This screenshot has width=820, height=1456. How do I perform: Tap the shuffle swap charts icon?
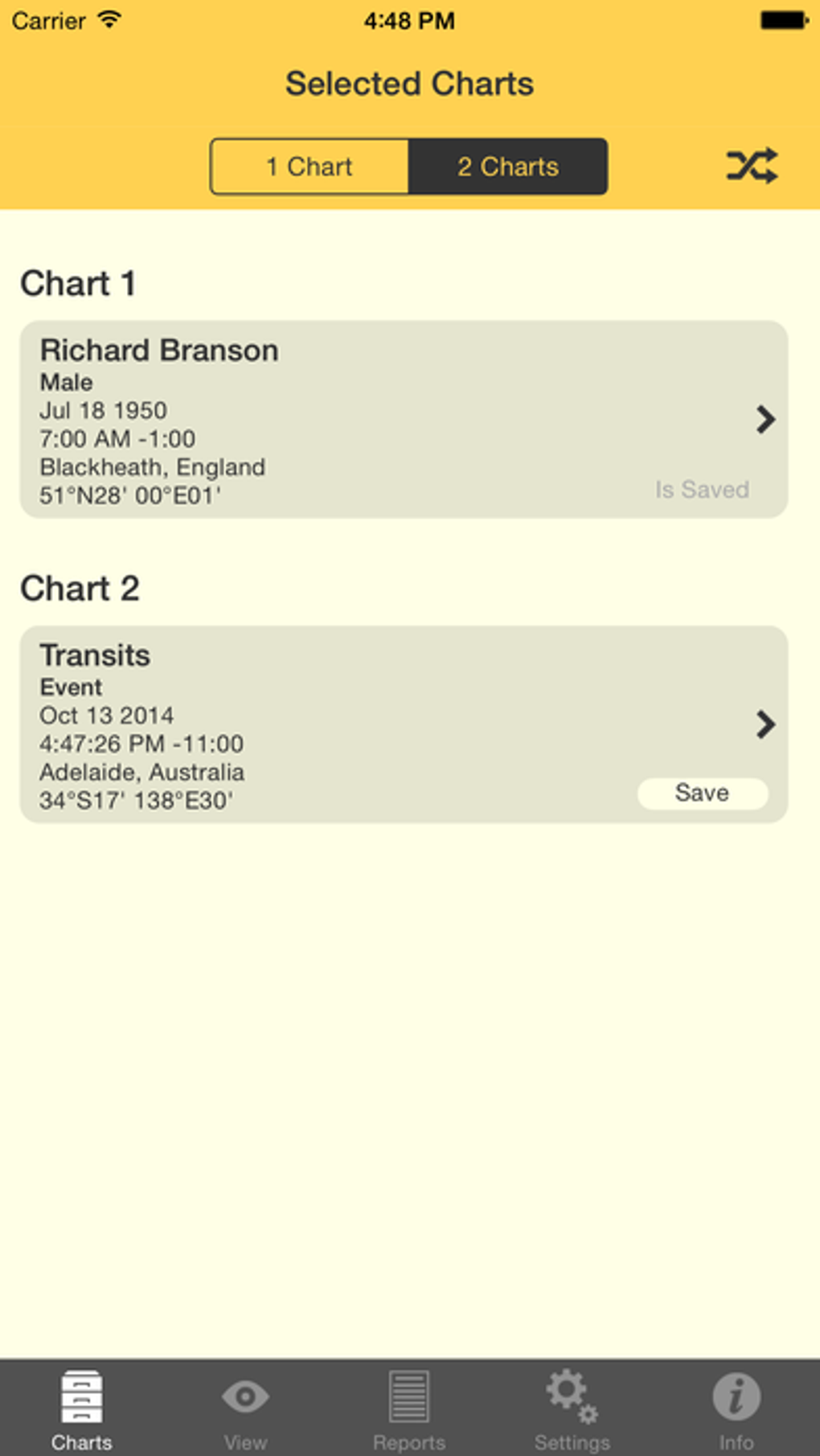tap(752, 166)
